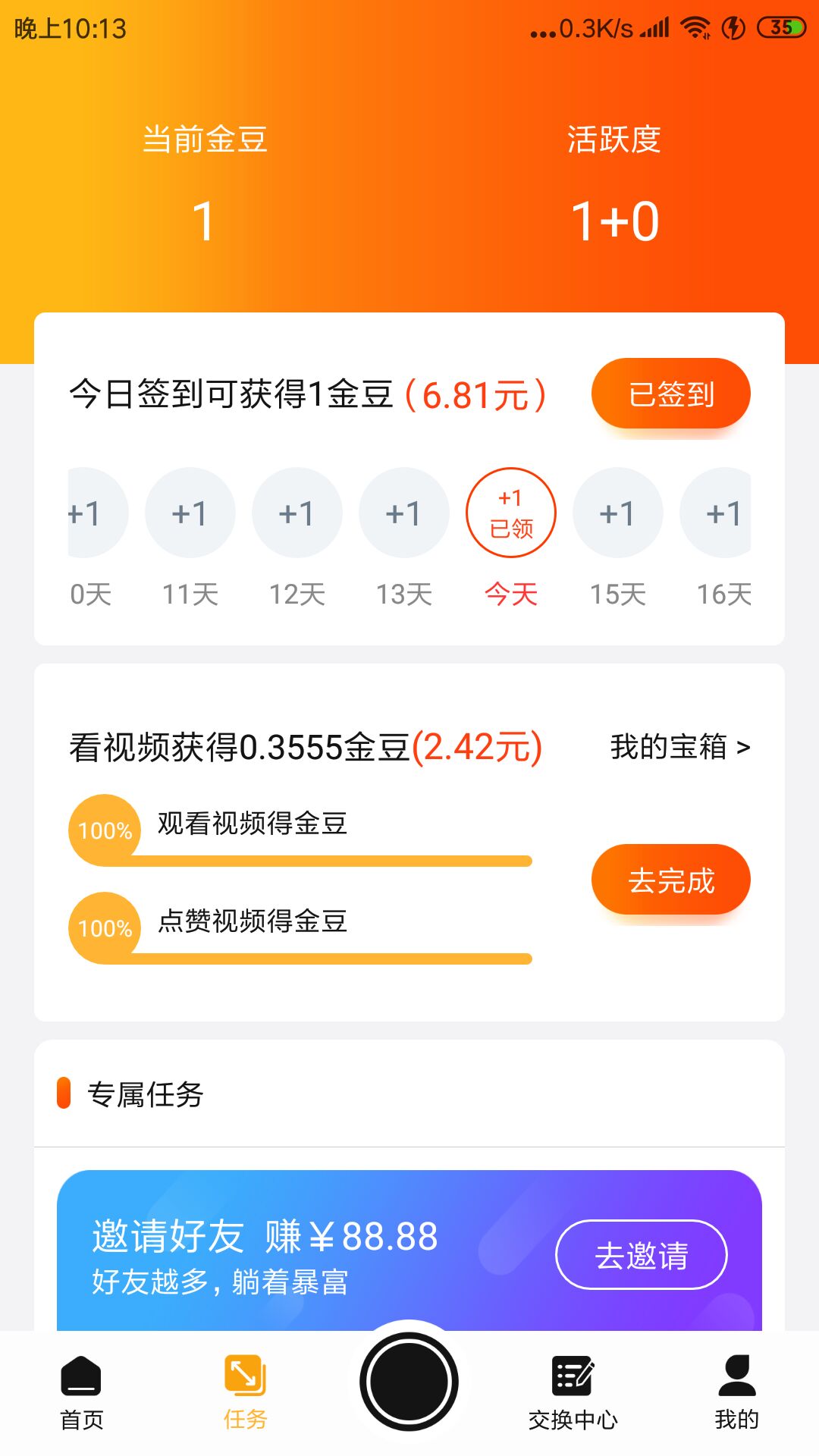Tap the 已签到 check-in button
This screenshot has width=819, height=1456.
point(670,394)
